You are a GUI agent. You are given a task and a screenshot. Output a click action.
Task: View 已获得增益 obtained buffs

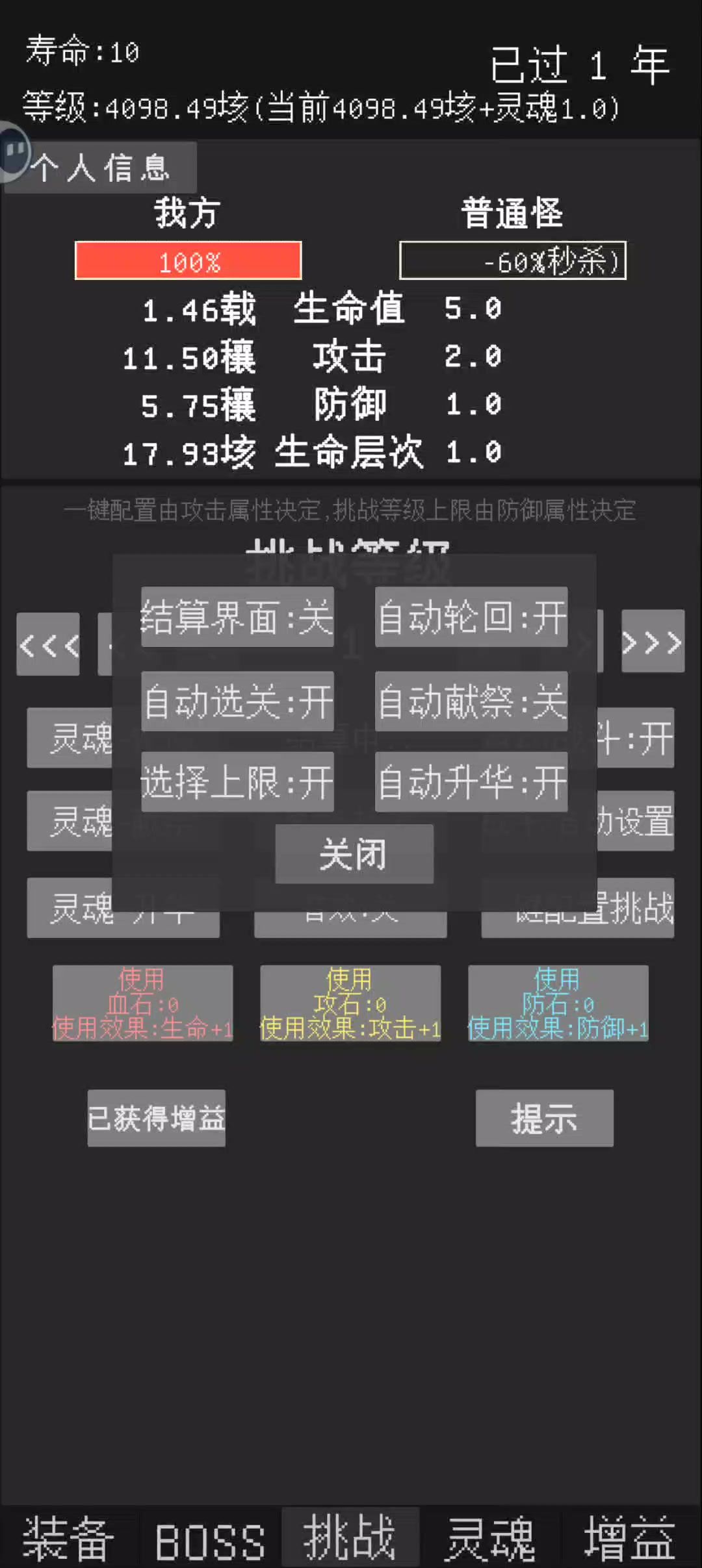tap(157, 1118)
